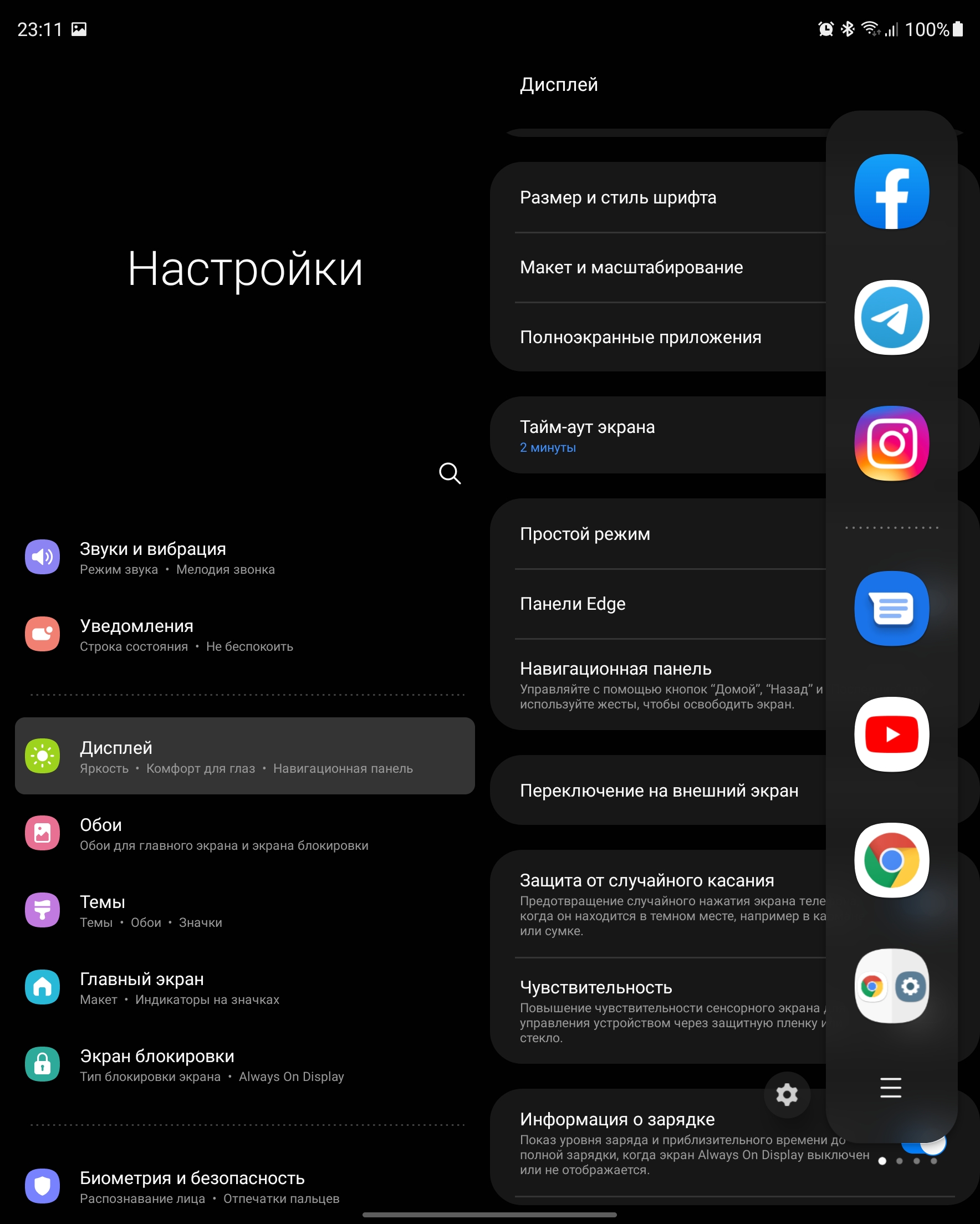The height and width of the screenshot is (1224, 980).
Task: Open edge panel settings gear
Action: click(787, 1095)
